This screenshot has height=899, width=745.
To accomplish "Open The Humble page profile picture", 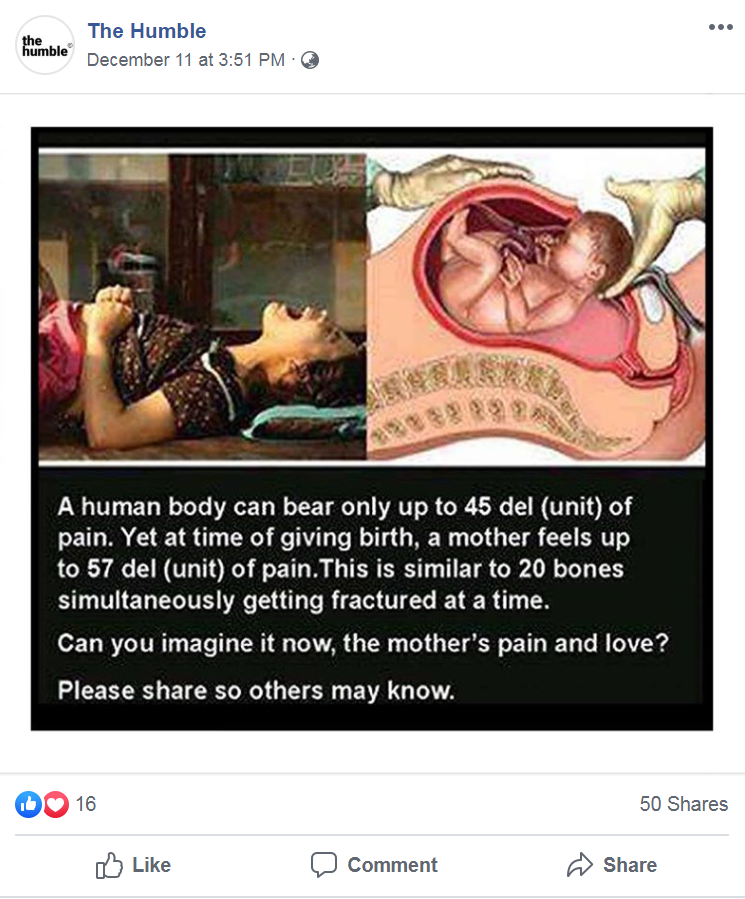I will (x=45, y=45).
